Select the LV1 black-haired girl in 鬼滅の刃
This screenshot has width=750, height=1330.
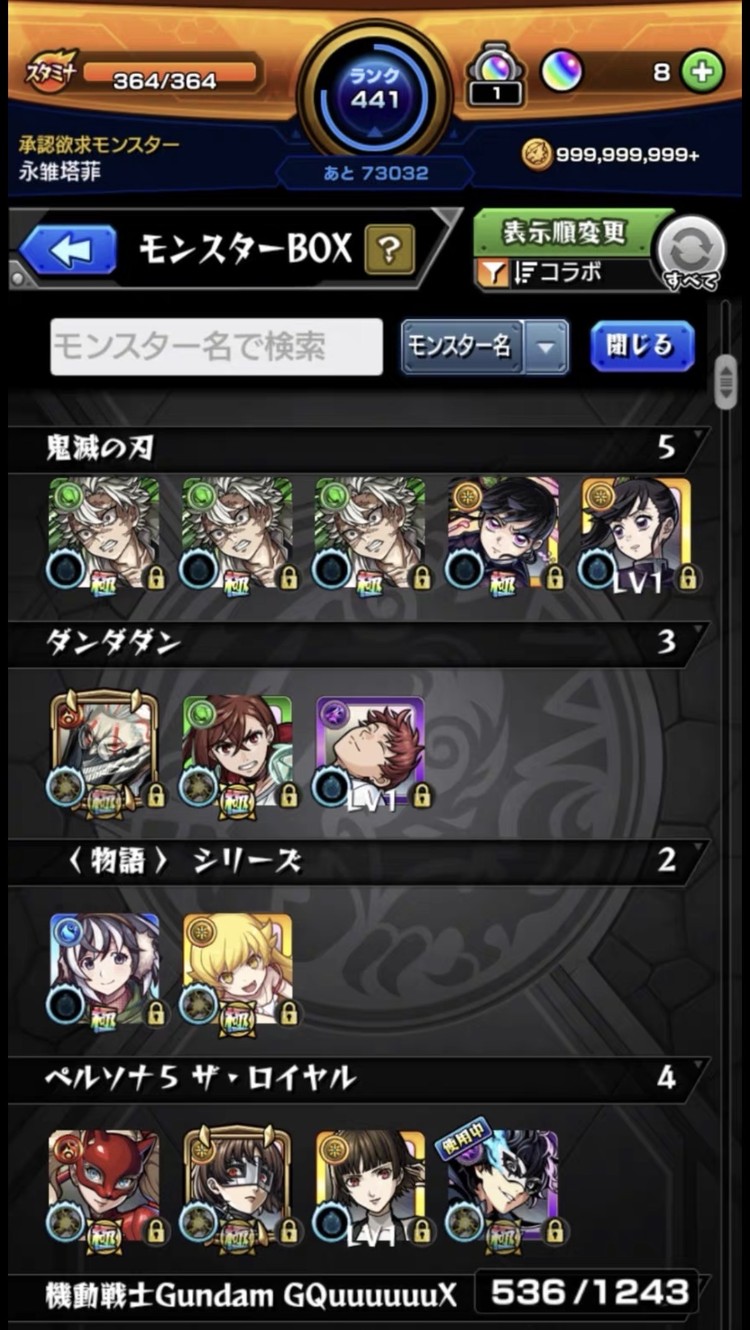point(636,534)
